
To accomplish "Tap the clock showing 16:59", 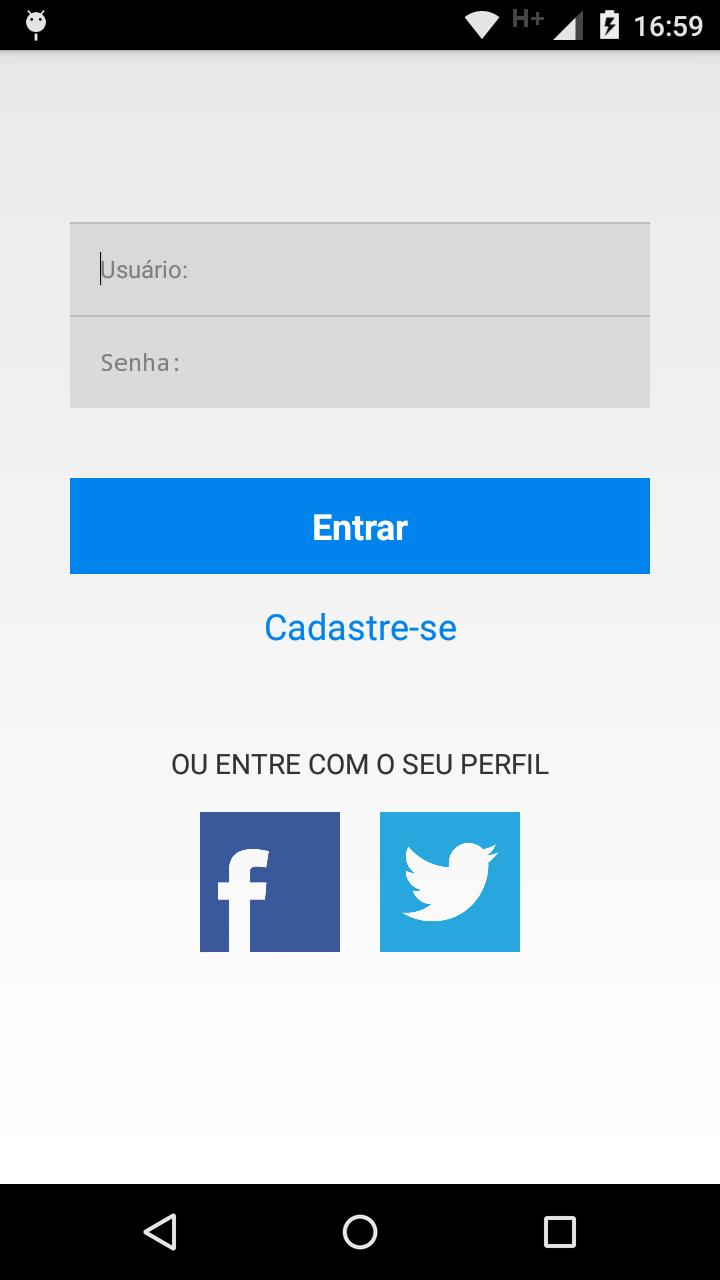I will click(x=671, y=24).
